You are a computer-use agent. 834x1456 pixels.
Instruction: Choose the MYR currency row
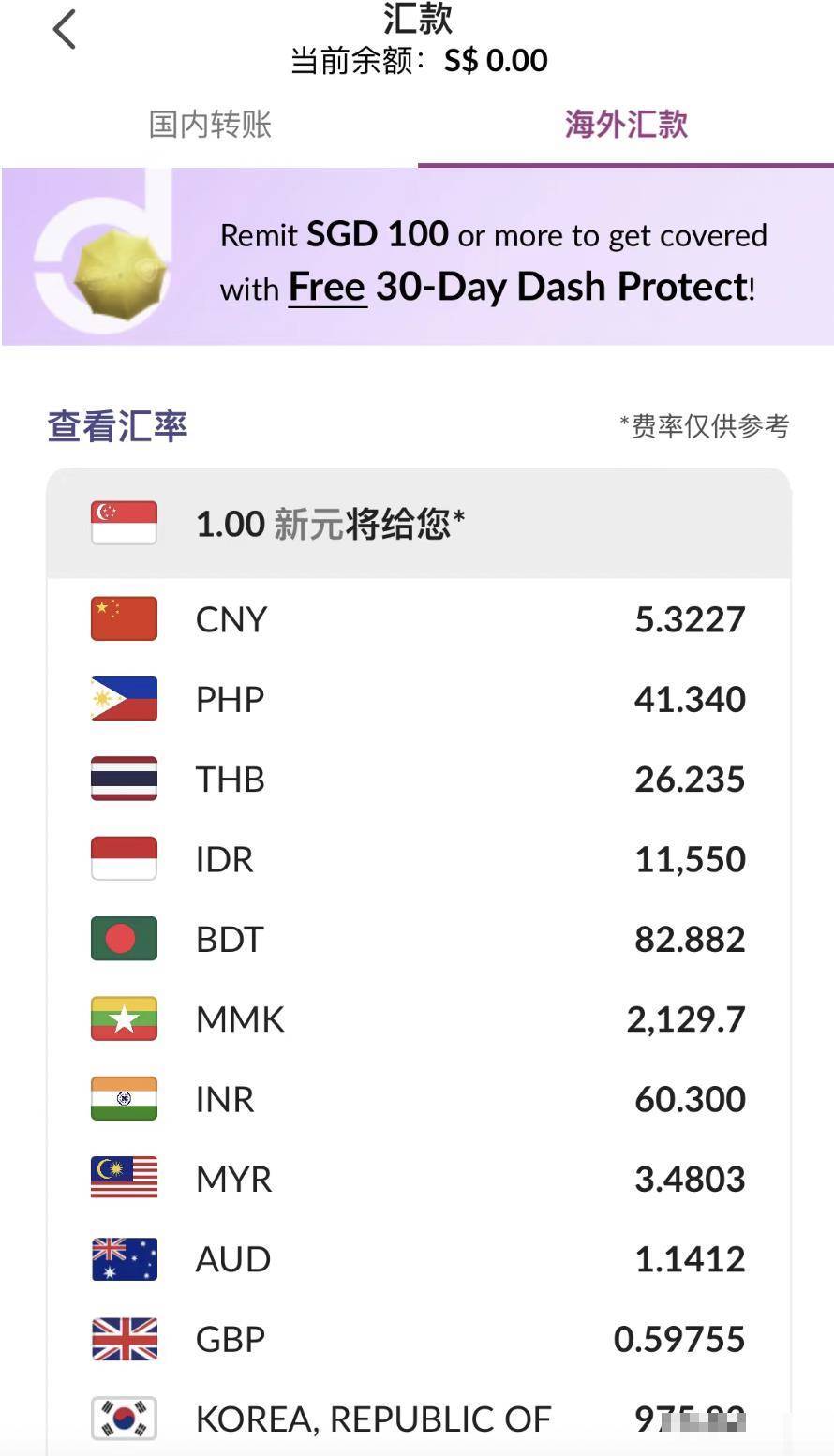pos(418,1179)
